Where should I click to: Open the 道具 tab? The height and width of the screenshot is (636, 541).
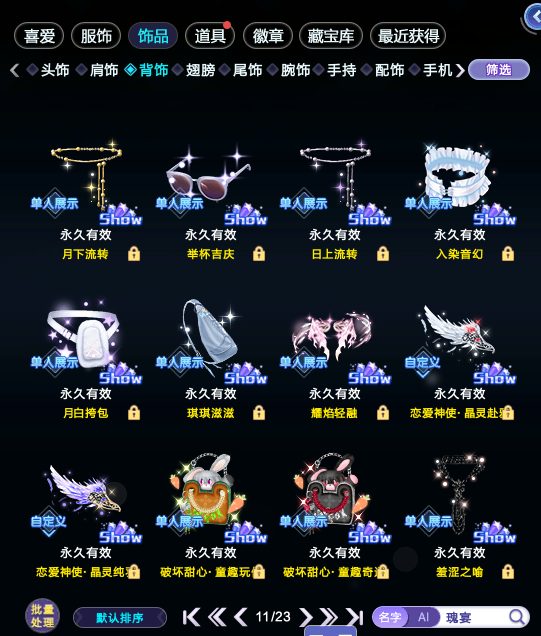[210, 36]
